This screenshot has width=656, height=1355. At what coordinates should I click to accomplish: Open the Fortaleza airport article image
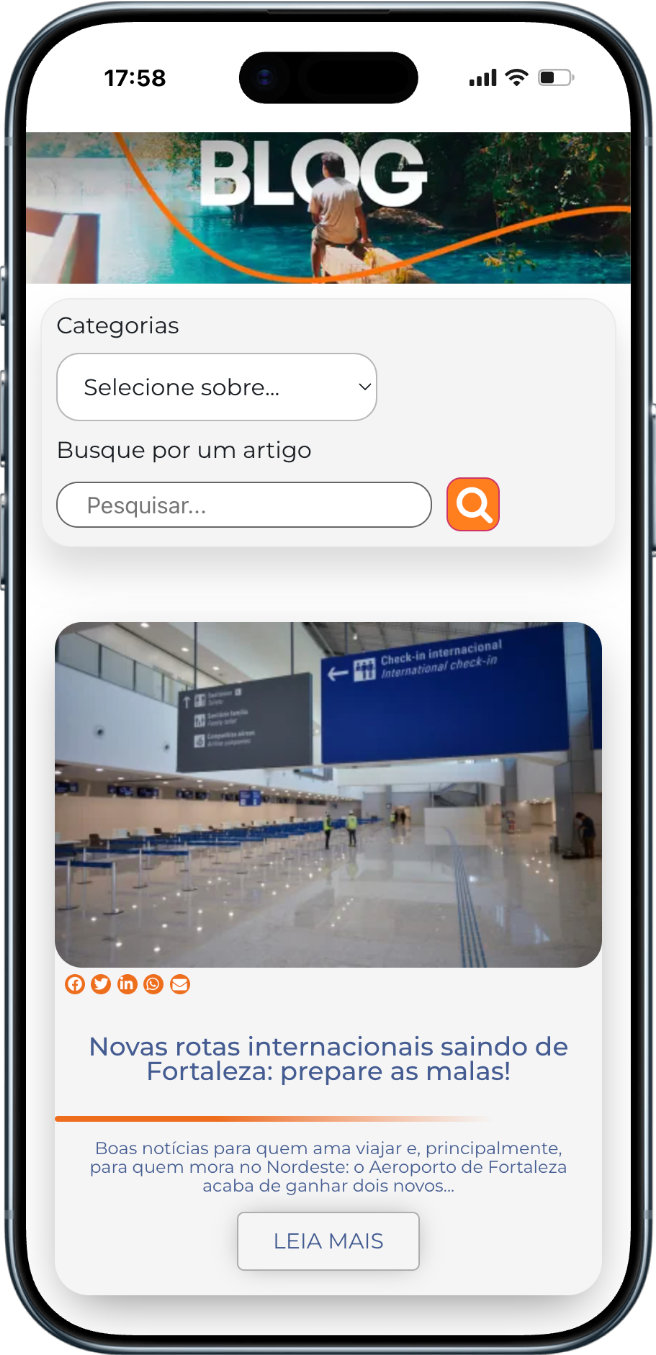(x=328, y=794)
